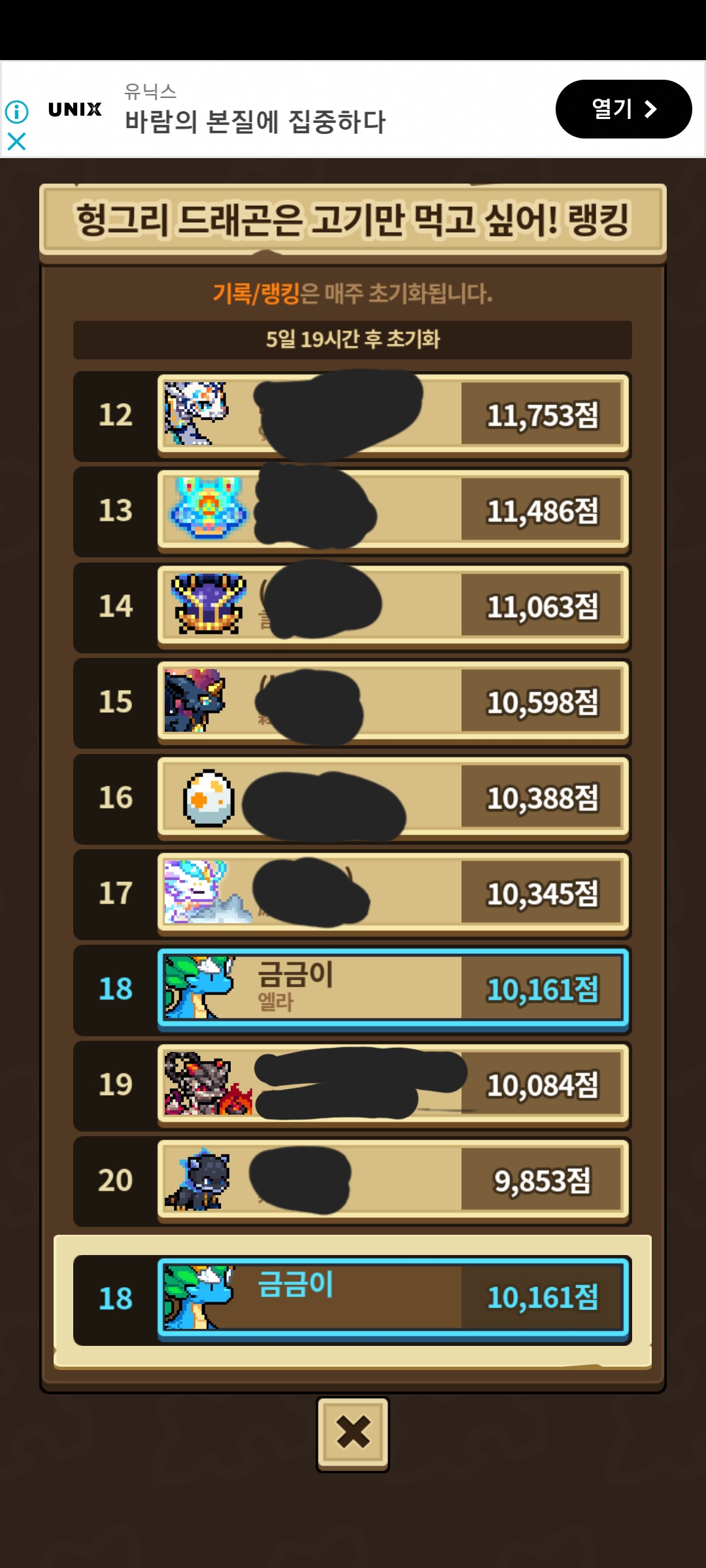706x1568 pixels.
Task: Open the UNIX ad with 열기 button
Action: coord(623,109)
